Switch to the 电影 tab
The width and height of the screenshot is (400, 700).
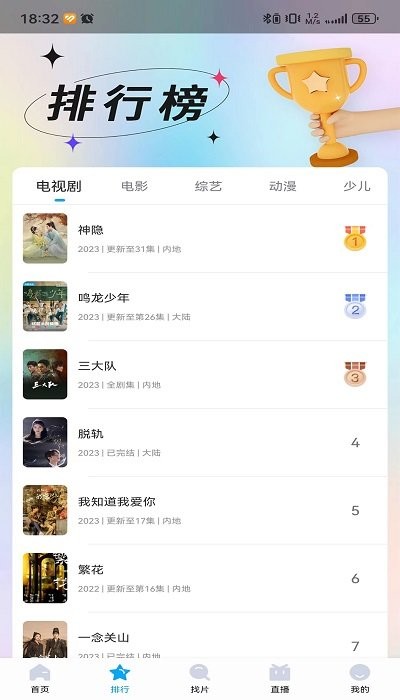(134, 186)
